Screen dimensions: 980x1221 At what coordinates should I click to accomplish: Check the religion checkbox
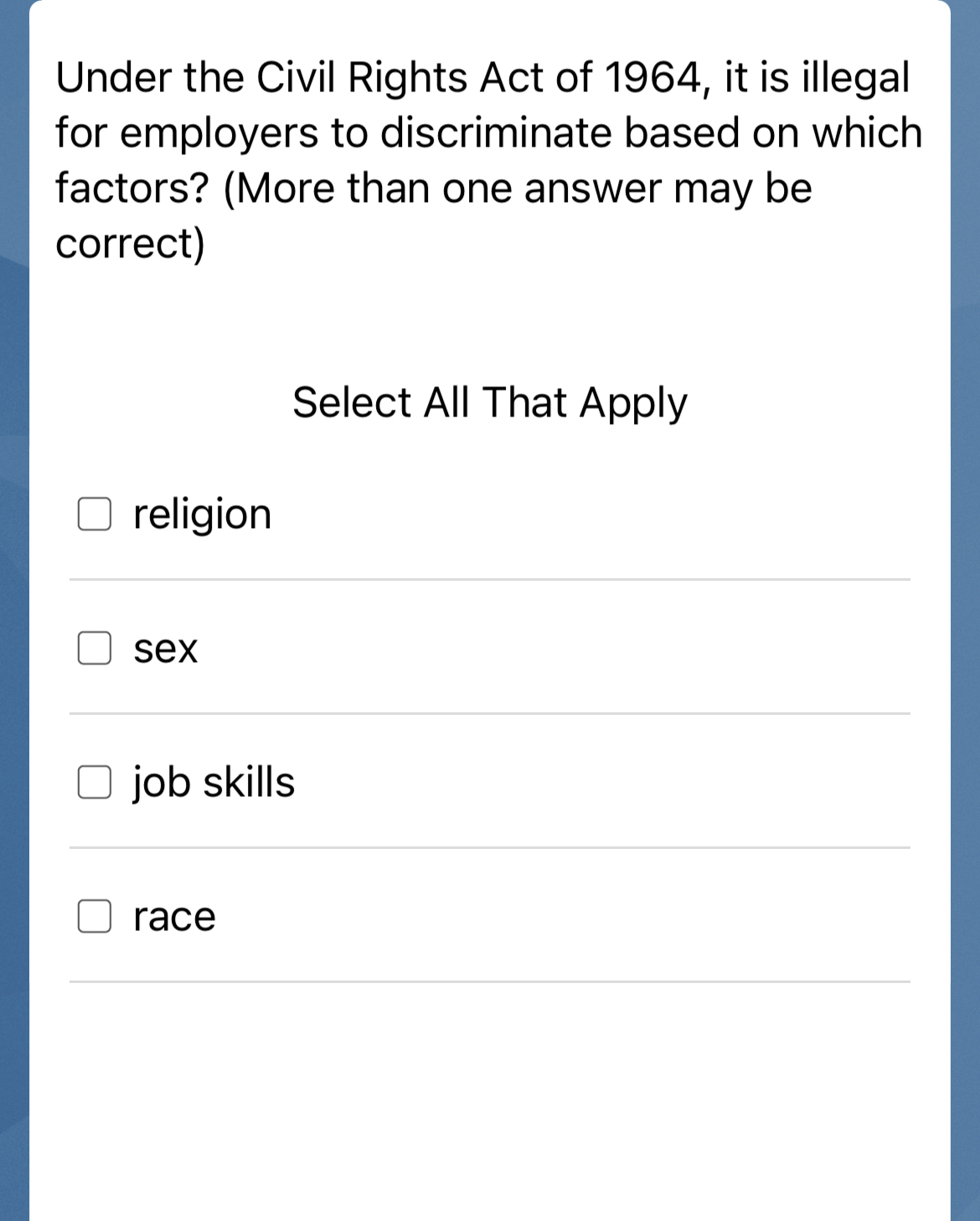[95, 514]
